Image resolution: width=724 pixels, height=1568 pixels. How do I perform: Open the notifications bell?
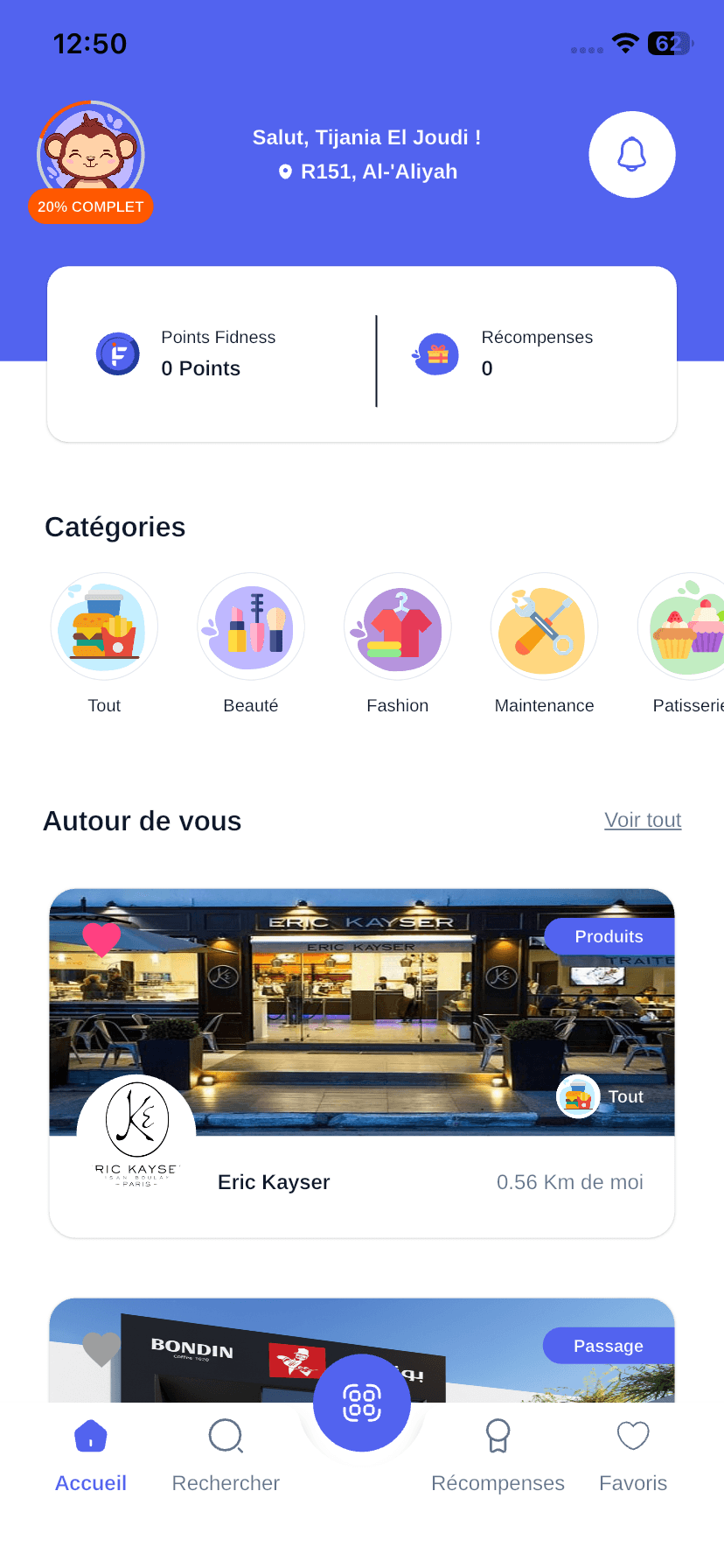631,155
